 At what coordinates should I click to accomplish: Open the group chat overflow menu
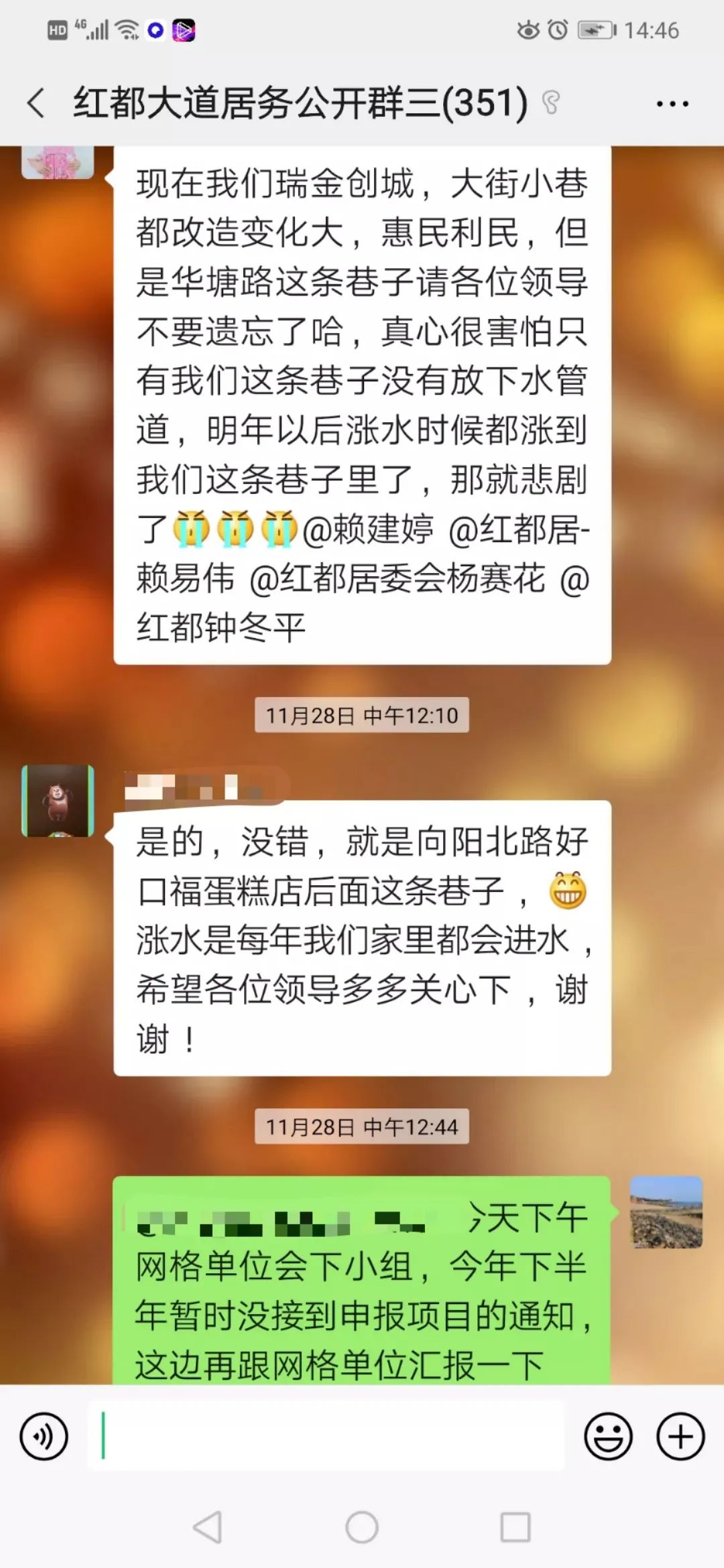point(672,104)
